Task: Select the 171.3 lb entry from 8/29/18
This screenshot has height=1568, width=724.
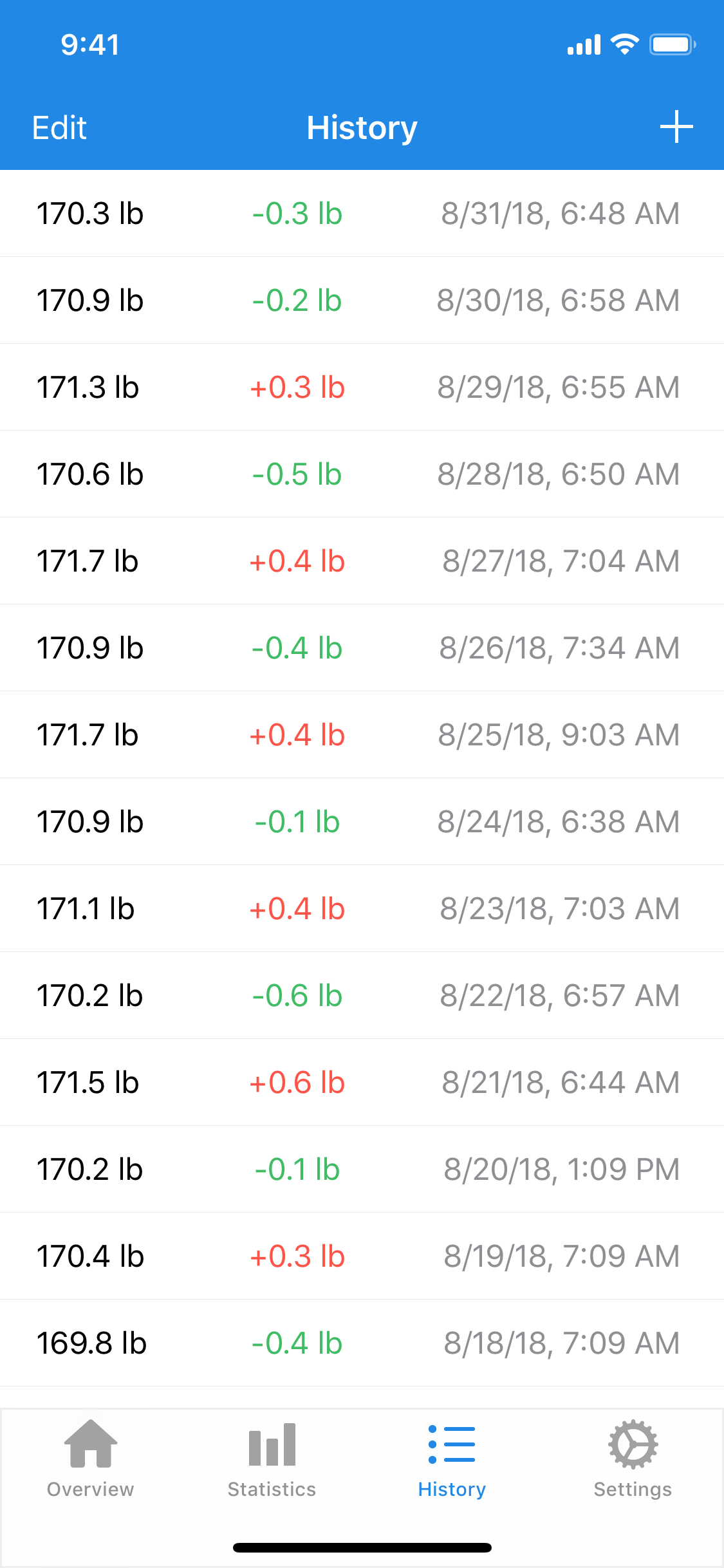Action: click(x=362, y=387)
